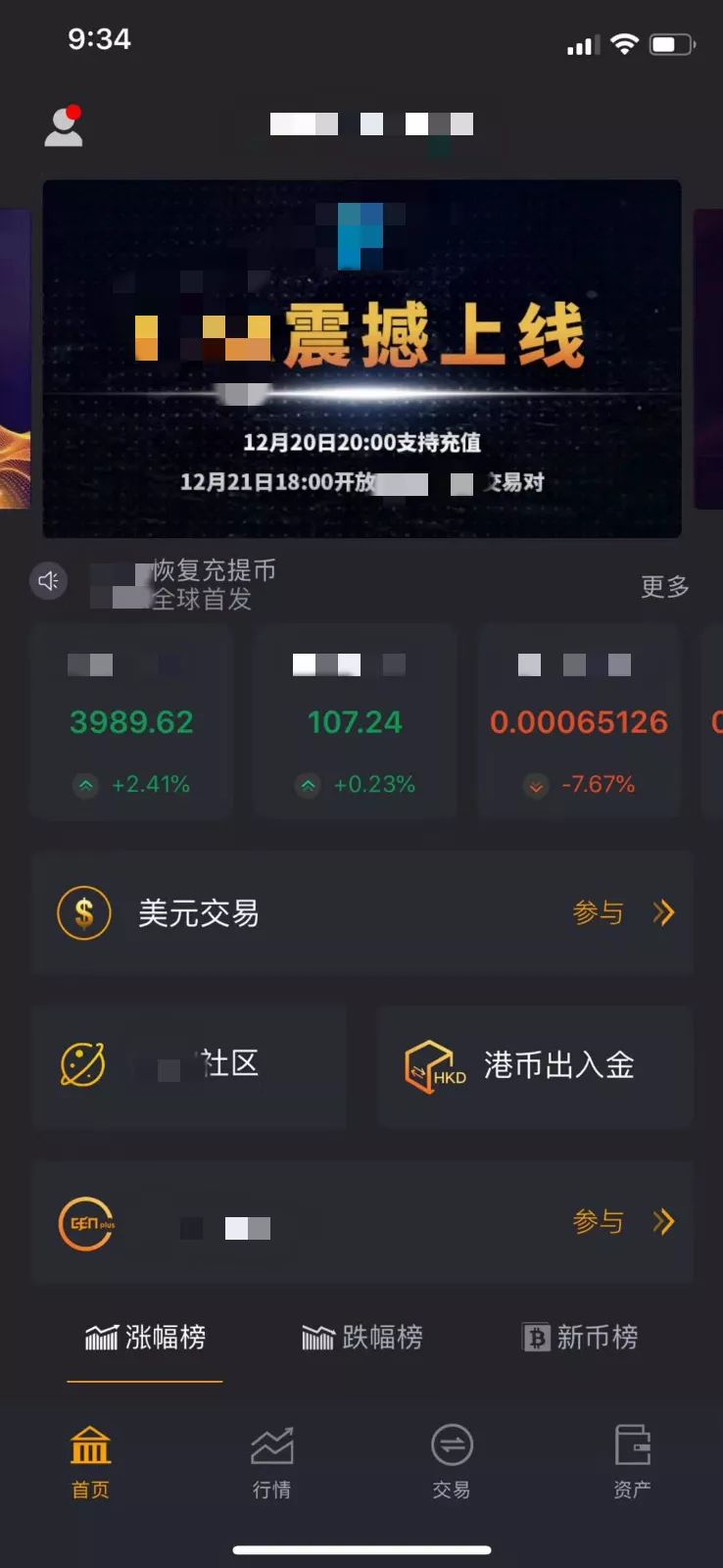Open the announcement speaker icon
The height and width of the screenshot is (1568, 723).
(48, 581)
